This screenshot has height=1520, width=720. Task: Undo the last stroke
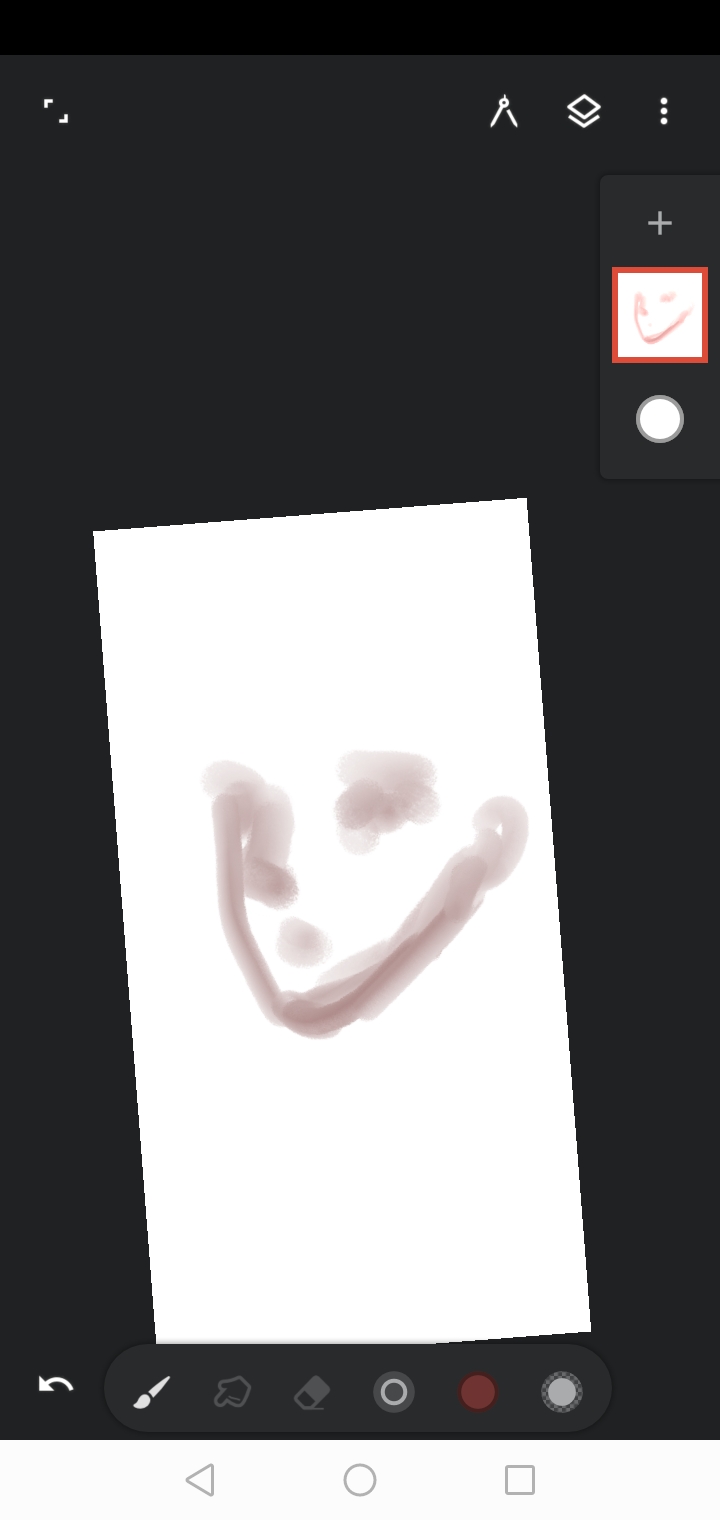coord(56,1387)
